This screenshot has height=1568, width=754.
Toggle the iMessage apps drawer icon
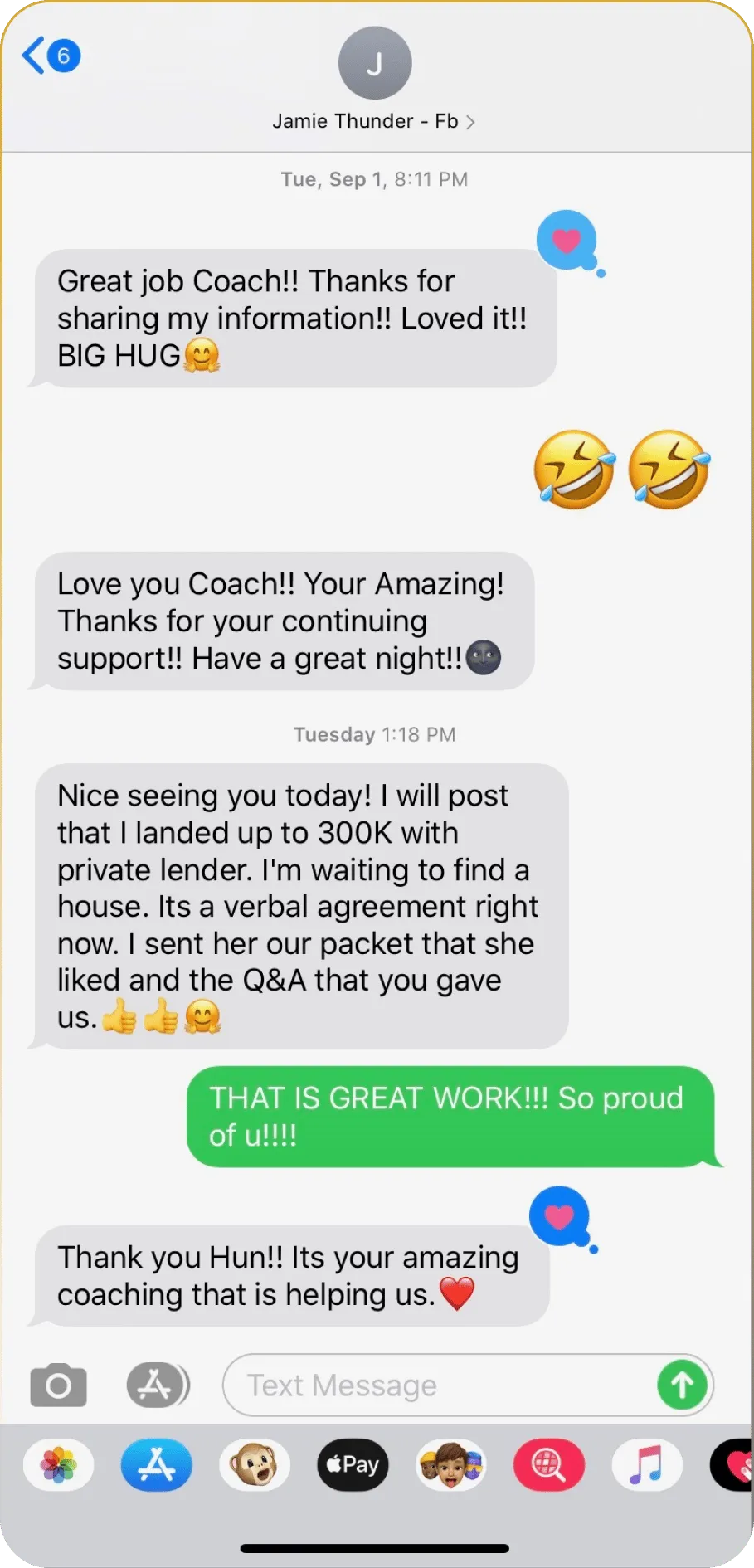[157, 1385]
